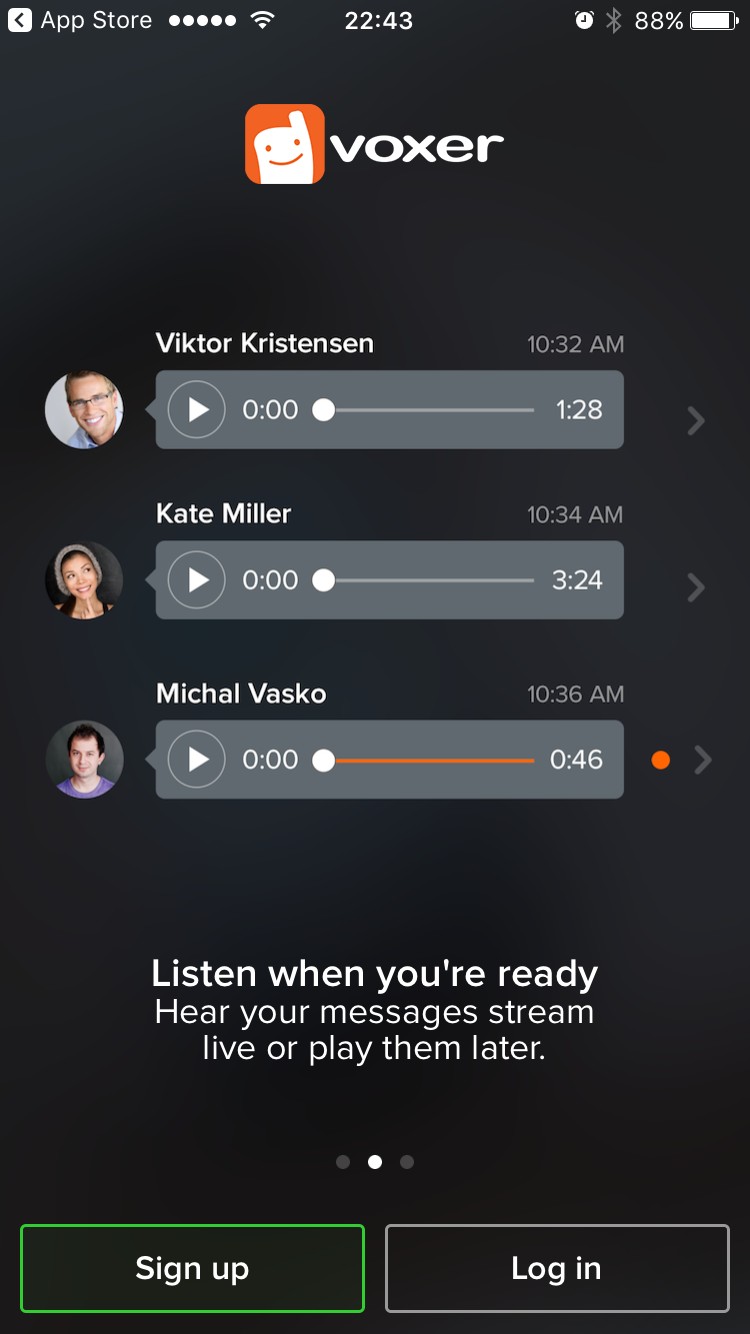The height and width of the screenshot is (1334, 750).
Task: Tap the Sign up button
Action: (x=192, y=1268)
